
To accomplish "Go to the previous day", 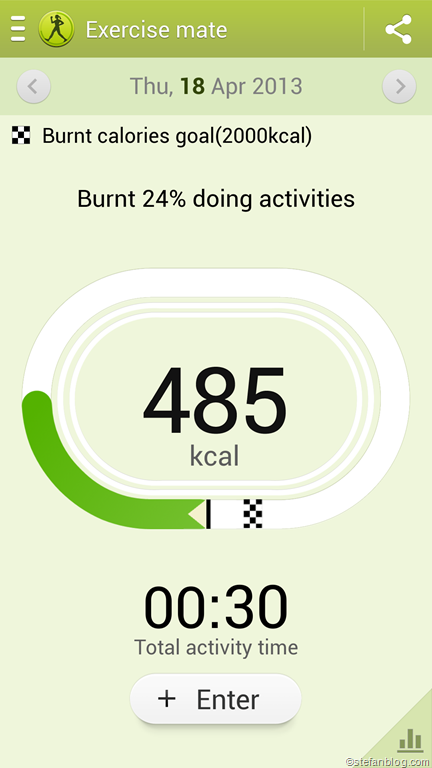I will click(x=34, y=87).
